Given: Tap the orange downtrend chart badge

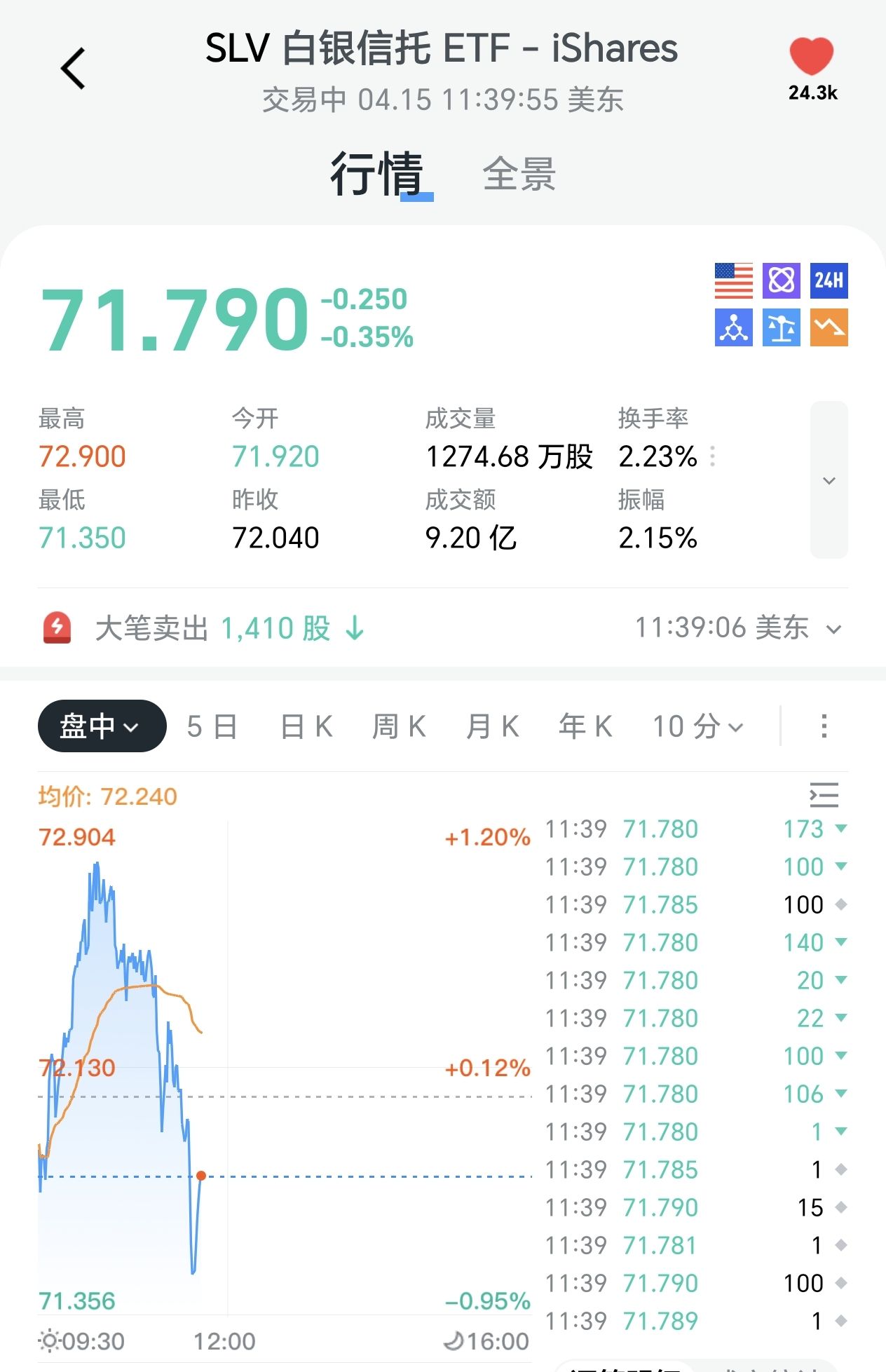Looking at the screenshot, I should click(x=829, y=327).
